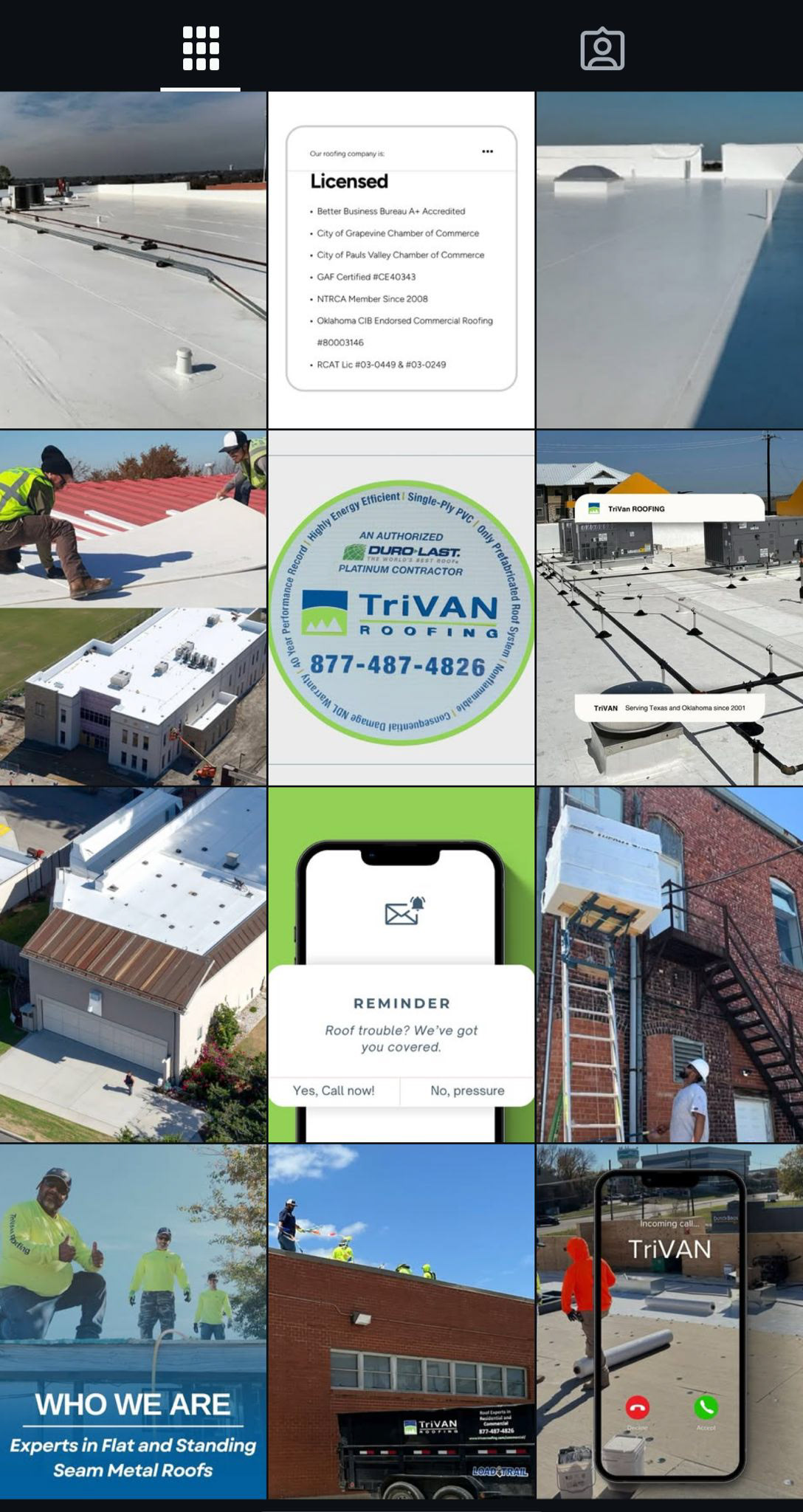
Task: Open the ladder hoist on brick building post
Action: point(669,964)
